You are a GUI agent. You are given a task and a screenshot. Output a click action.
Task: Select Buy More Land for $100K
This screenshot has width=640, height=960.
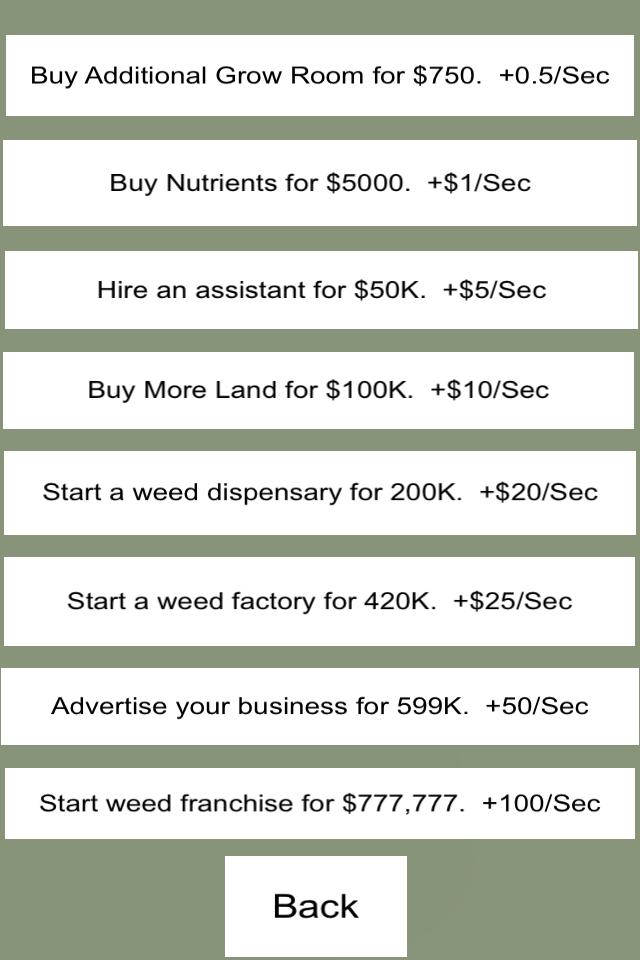tap(320, 390)
